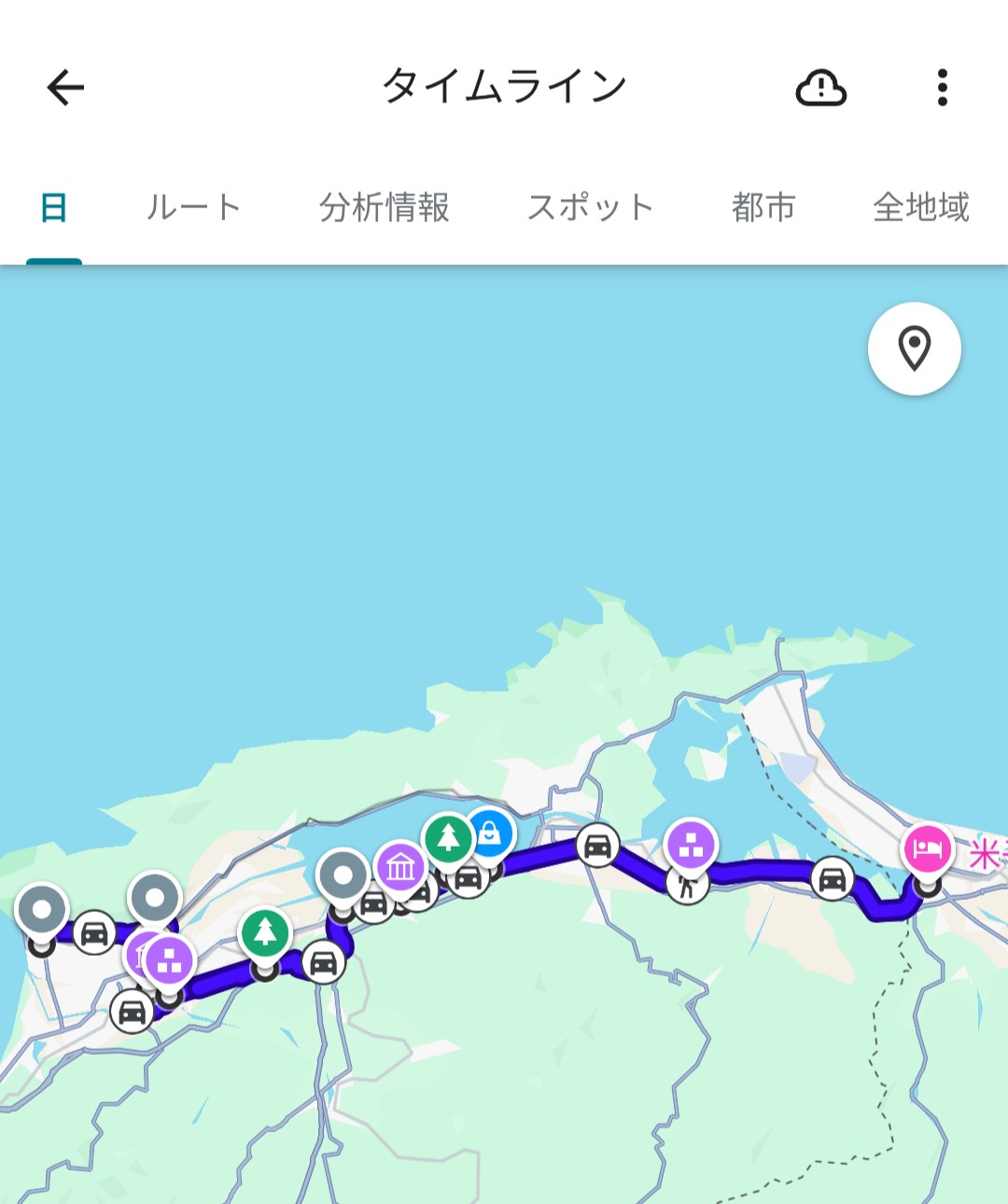Open the cloud backup warning icon
1008x1204 pixels.
click(x=820, y=88)
